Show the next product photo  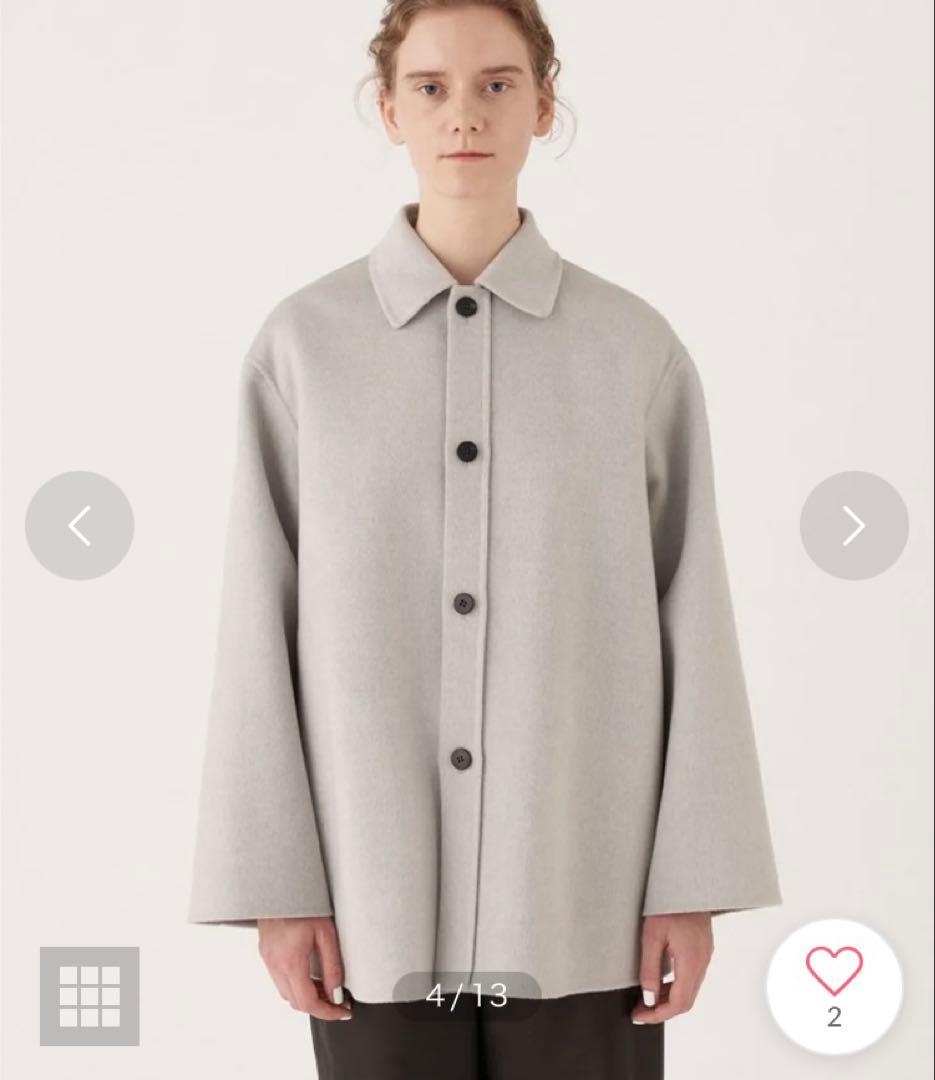[853, 526]
